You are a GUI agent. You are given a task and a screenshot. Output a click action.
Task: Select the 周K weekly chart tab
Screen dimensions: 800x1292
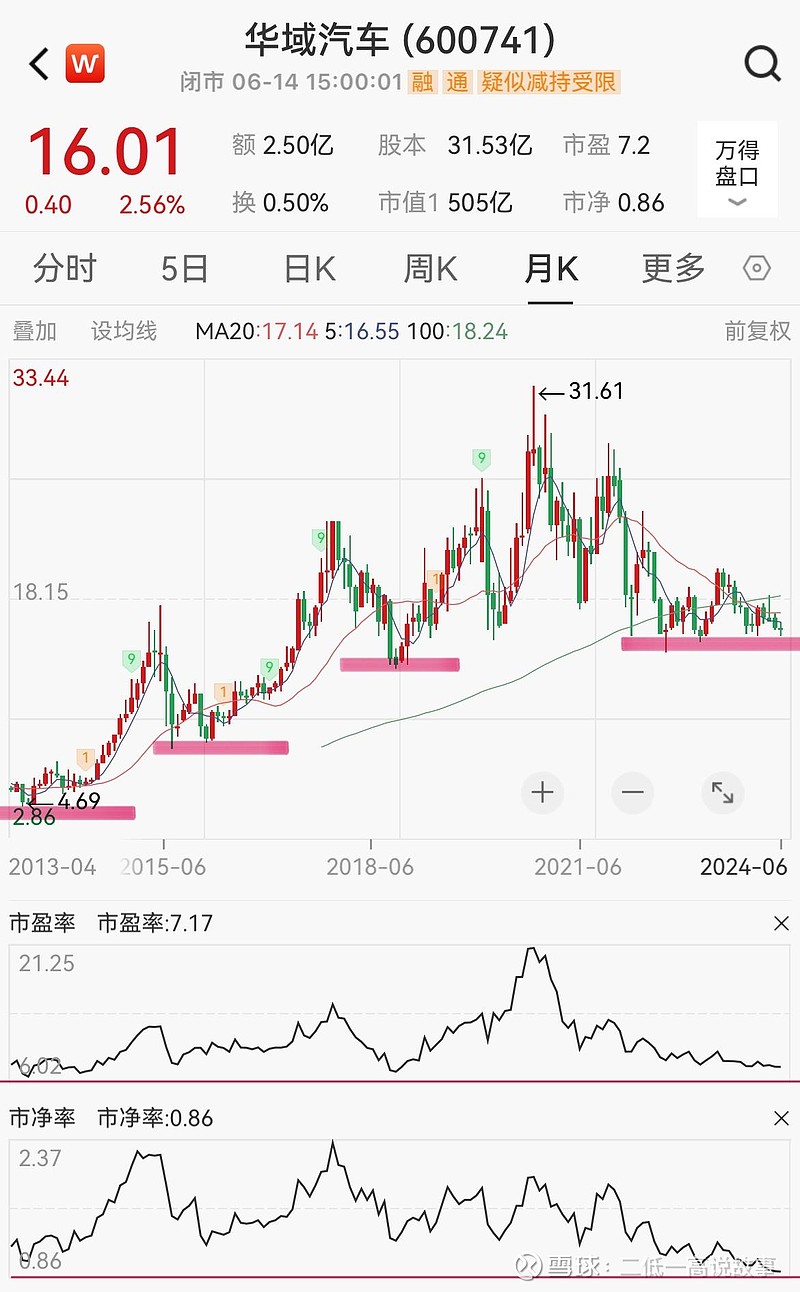tap(428, 268)
